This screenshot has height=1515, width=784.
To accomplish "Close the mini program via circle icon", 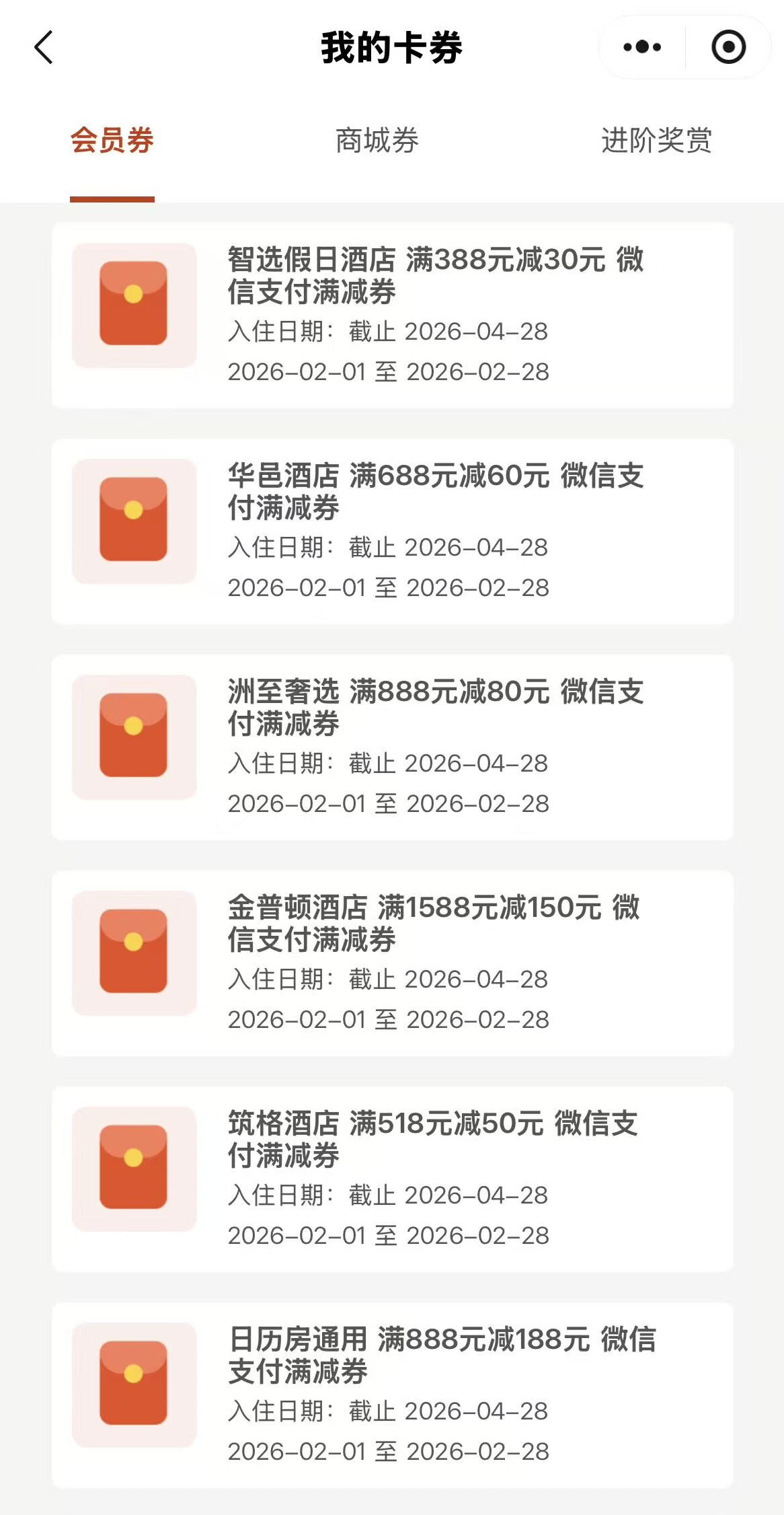I will [728, 47].
